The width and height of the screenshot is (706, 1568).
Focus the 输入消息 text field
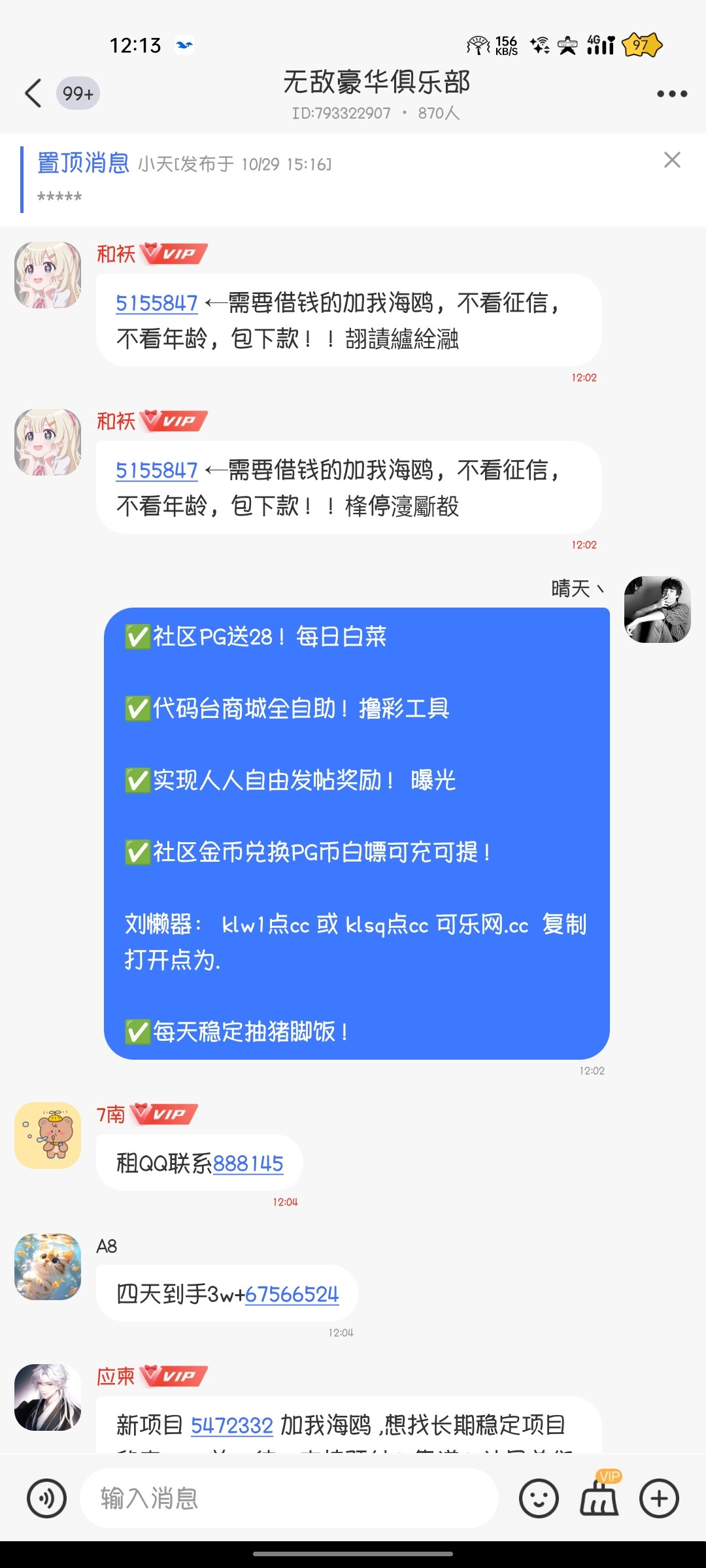pos(288,1498)
